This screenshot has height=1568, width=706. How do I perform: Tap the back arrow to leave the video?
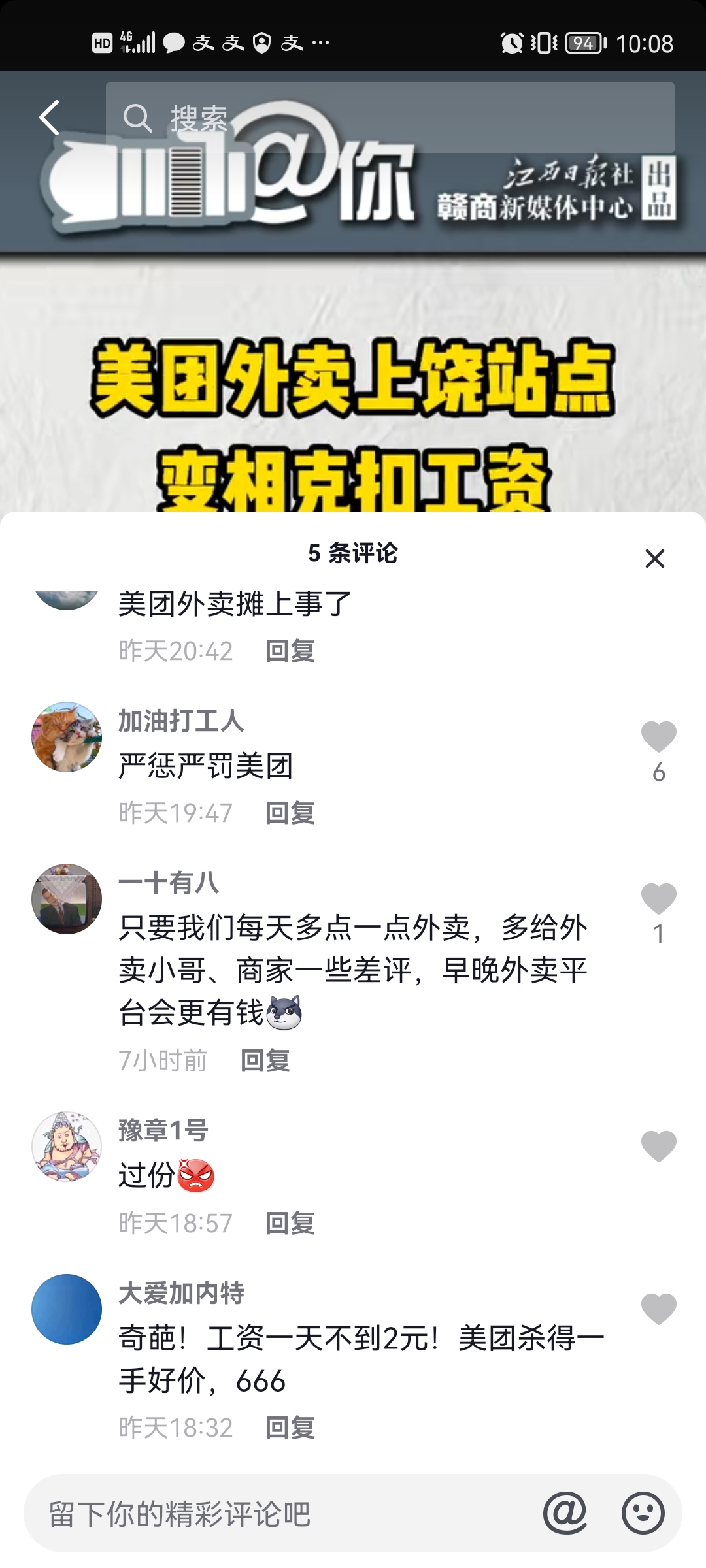49,118
